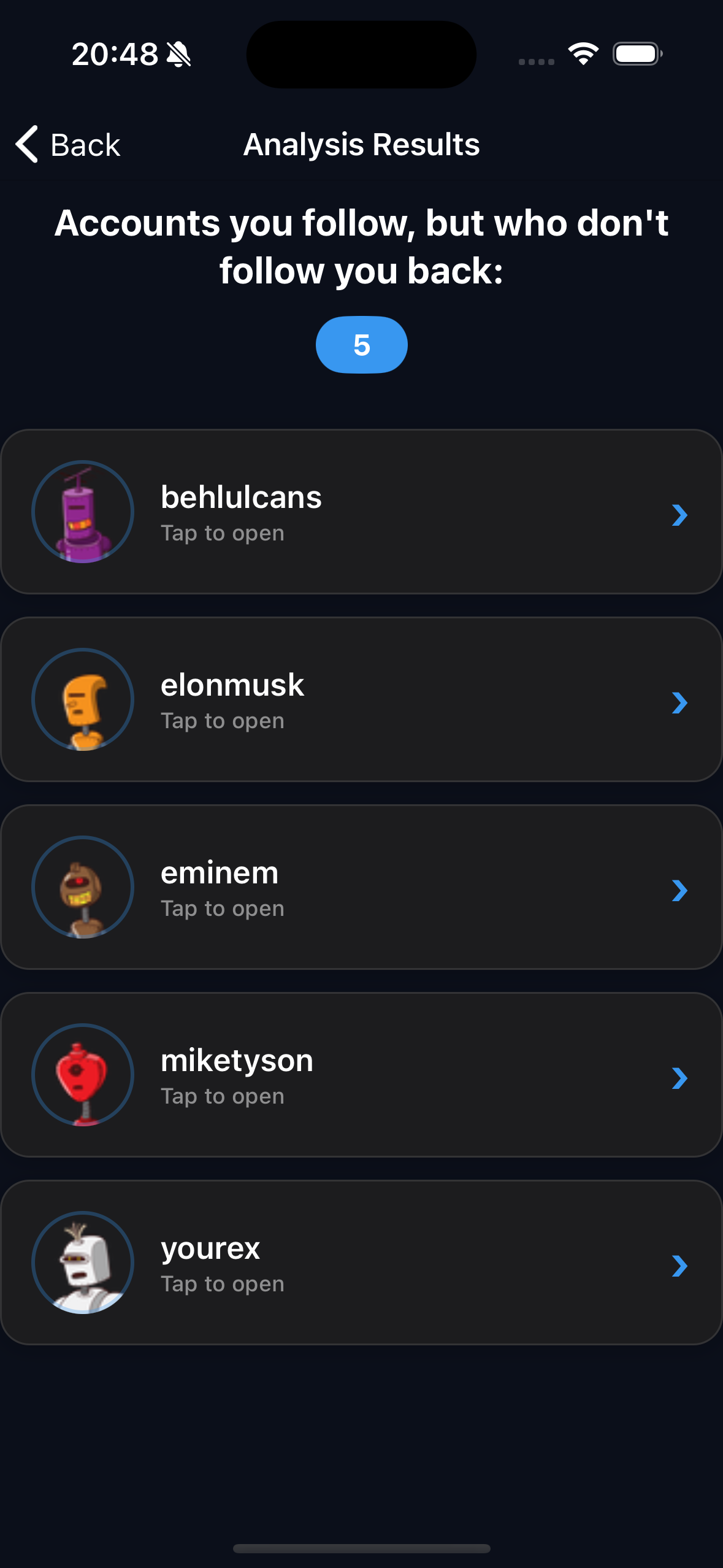The image size is (723, 1568).
Task: Select the blue count badge showing 5
Action: pyautogui.click(x=361, y=345)
